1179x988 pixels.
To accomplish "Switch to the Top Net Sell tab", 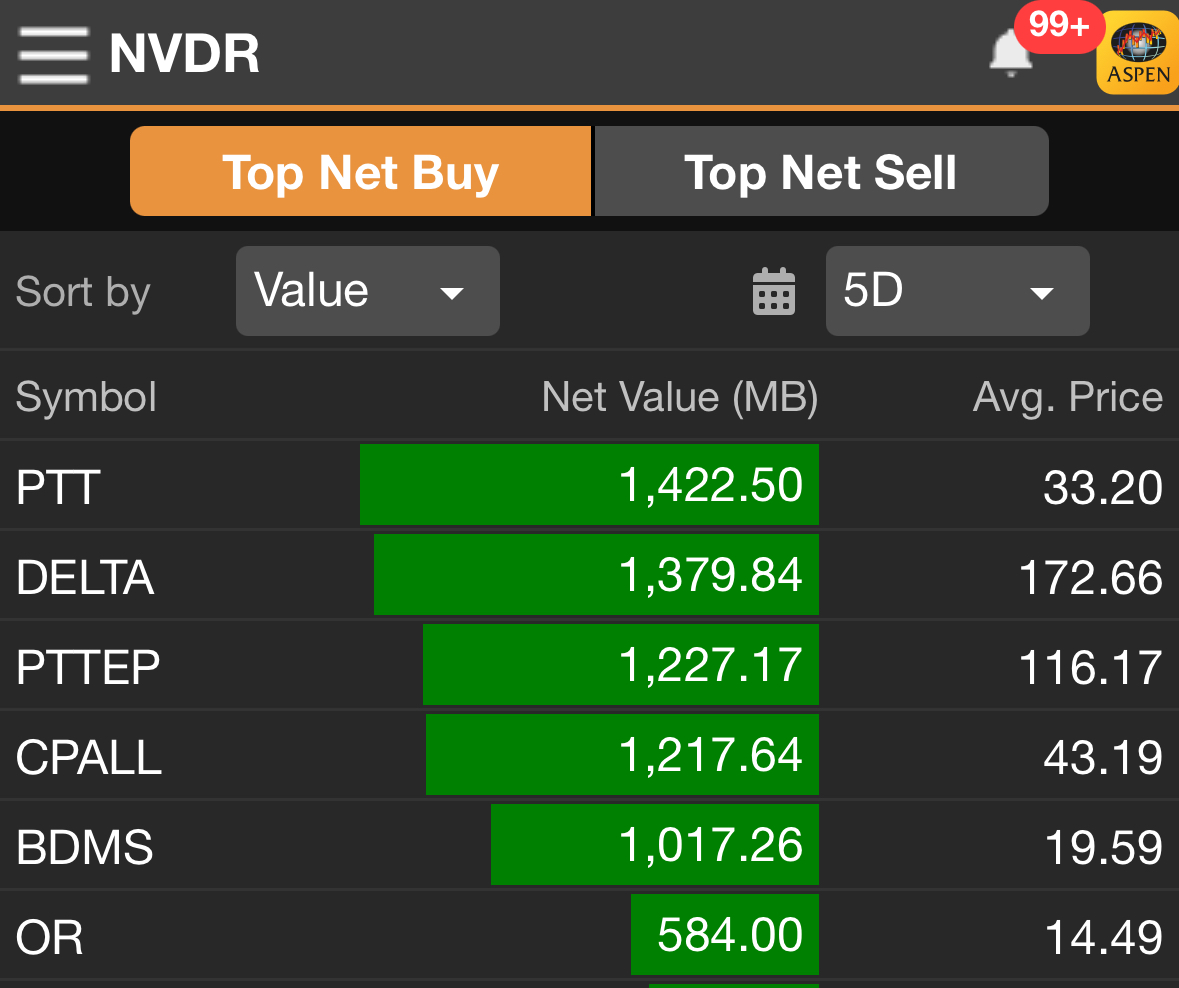I will [821, 172].
